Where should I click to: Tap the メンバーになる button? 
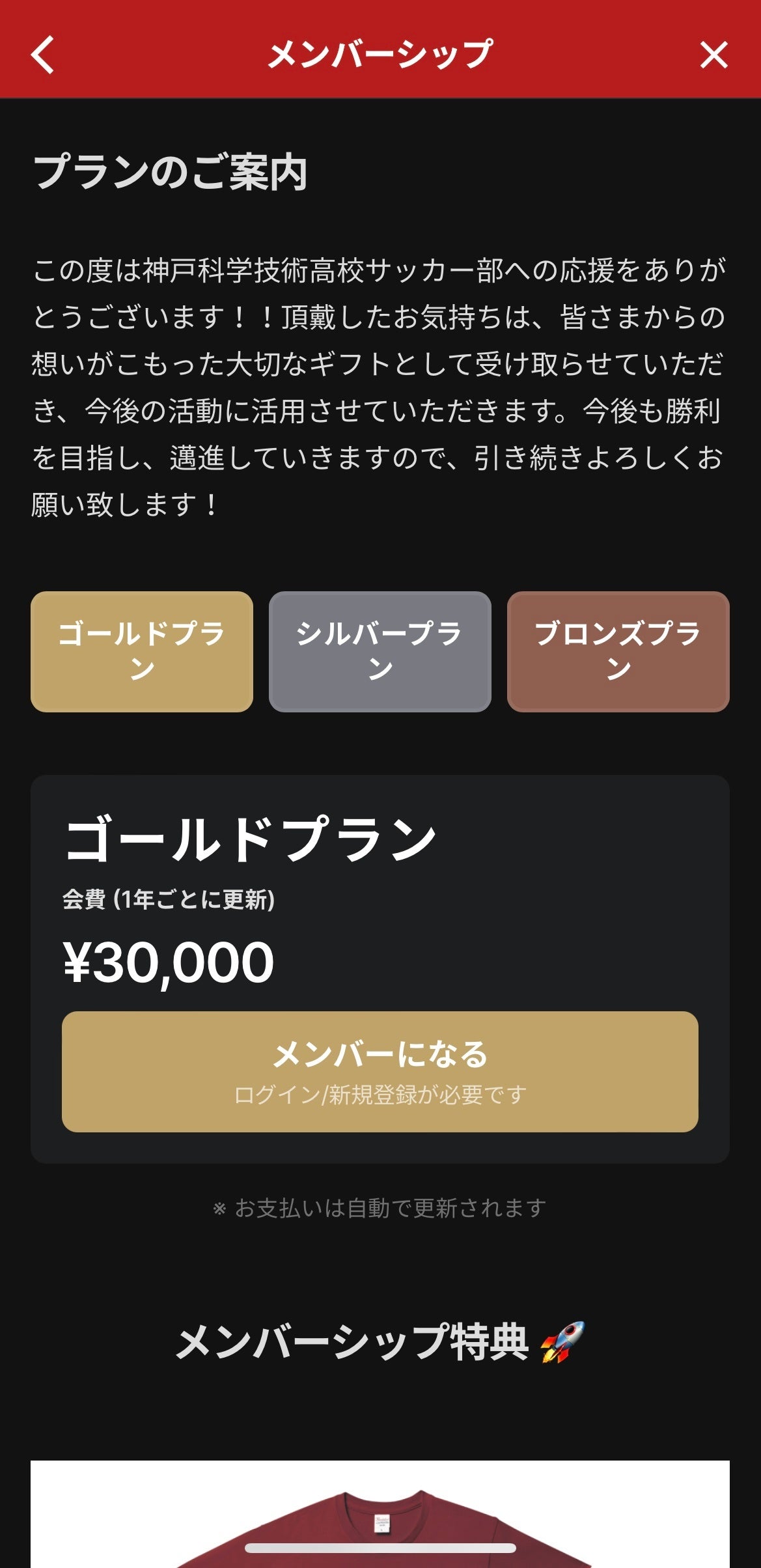(380, 1071)
